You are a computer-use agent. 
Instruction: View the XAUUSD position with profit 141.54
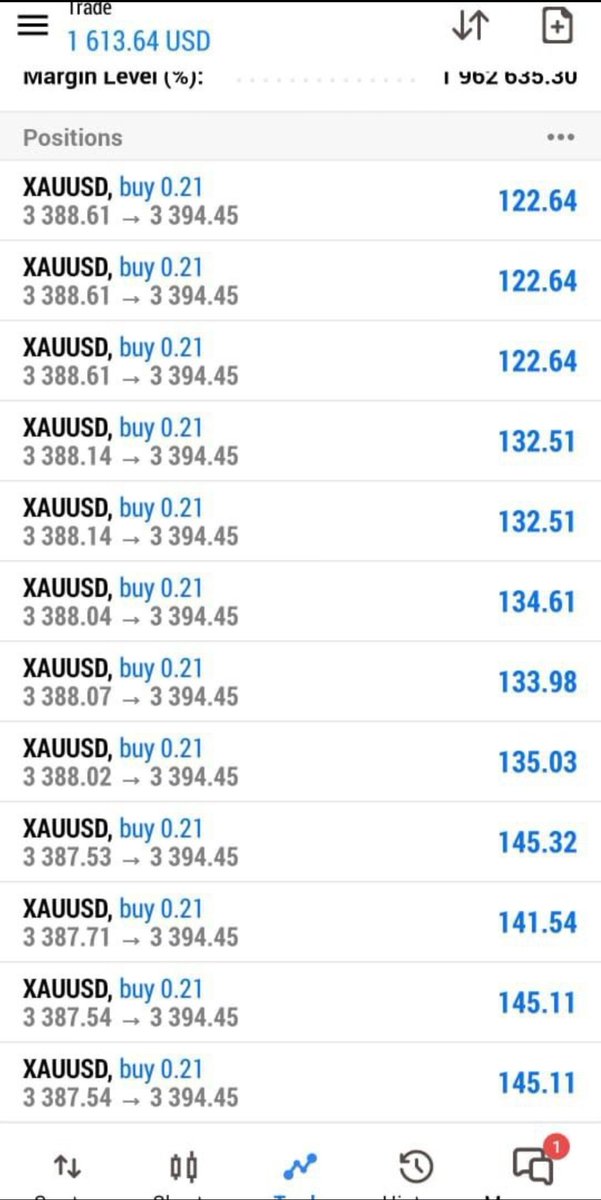(x=300, y=922)
